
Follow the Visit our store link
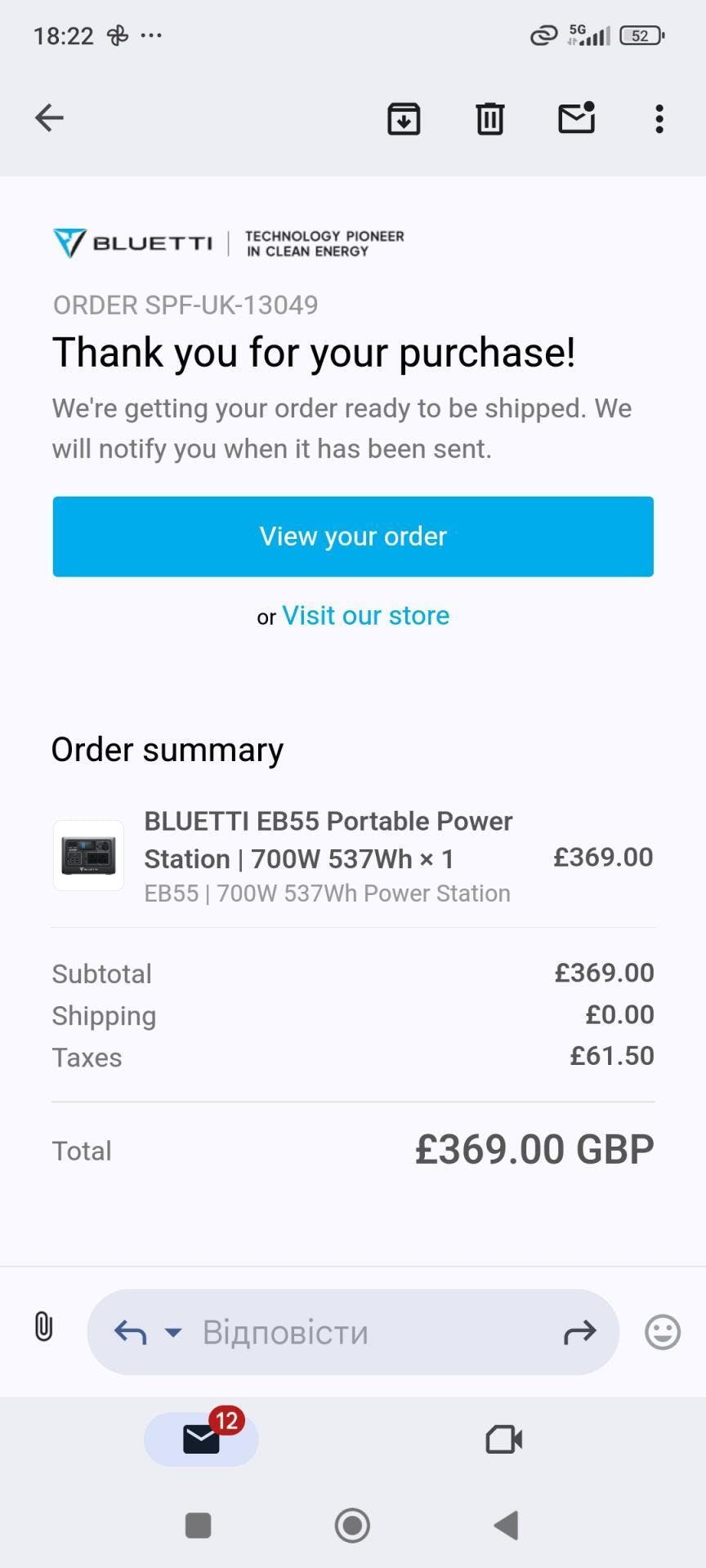(365, 616)
